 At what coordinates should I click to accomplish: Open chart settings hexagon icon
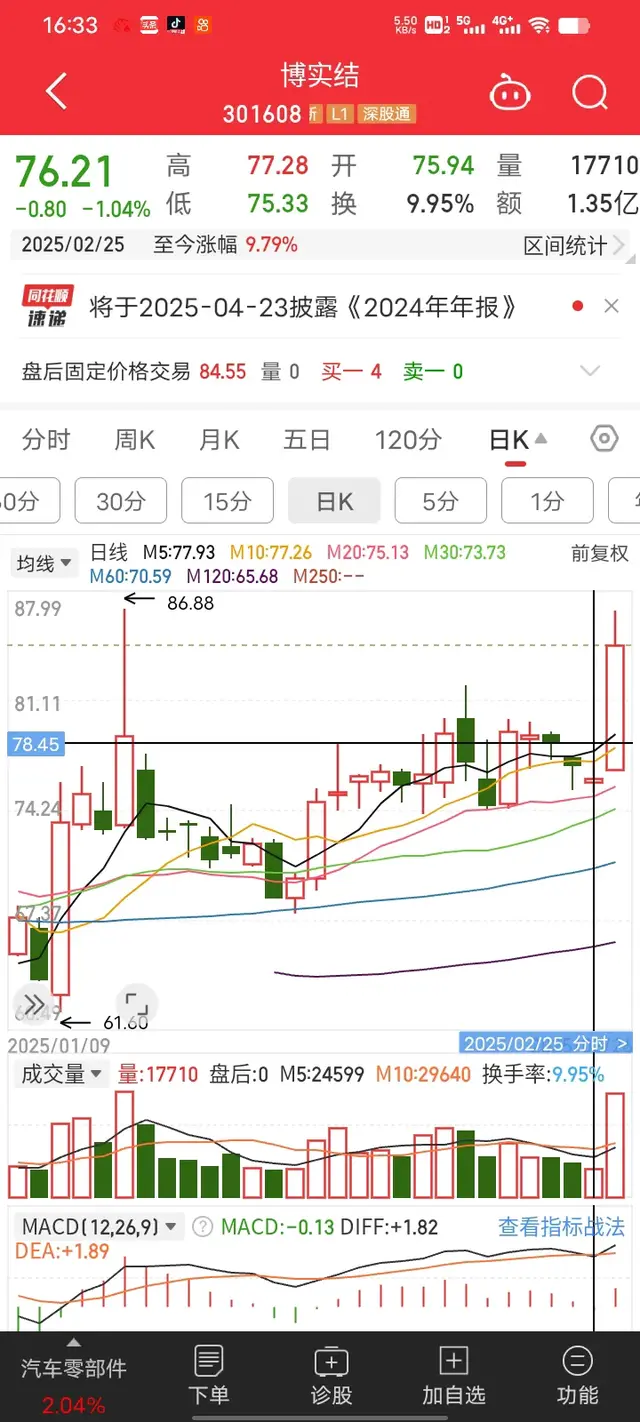point(604,439)
